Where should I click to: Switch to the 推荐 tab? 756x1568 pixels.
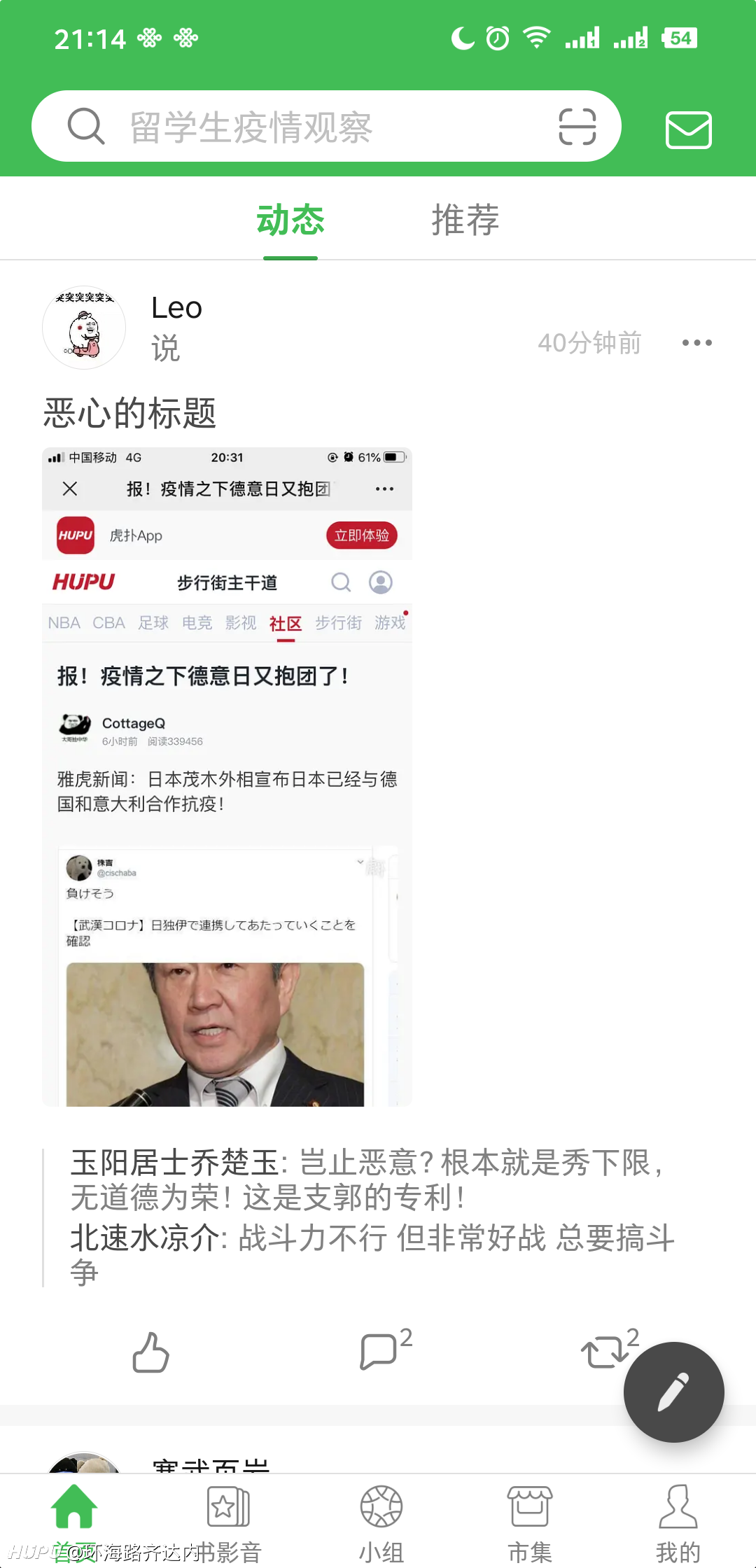[465, 220]
